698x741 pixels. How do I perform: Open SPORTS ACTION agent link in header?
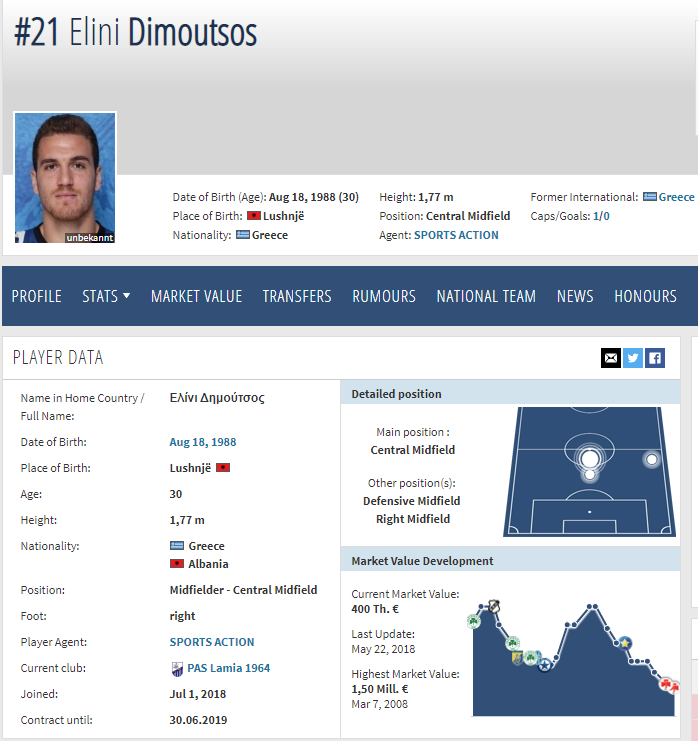click(x=456, y=235)
